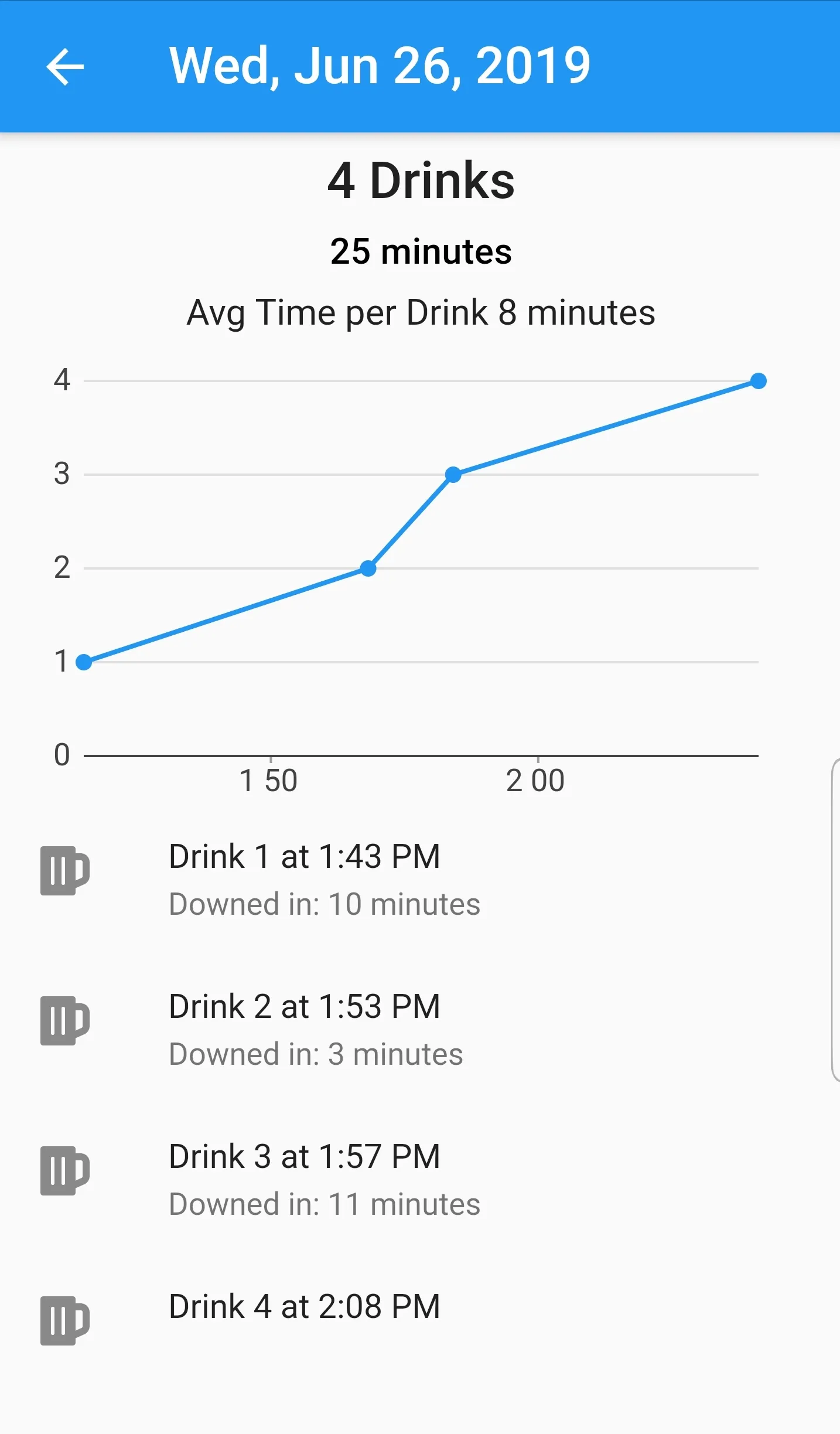Image resolution: width=840 pixels, height=1434 pixels.
Task: Select the chart point at value 2
Action: pyautogui.click(x=368, y=568)
